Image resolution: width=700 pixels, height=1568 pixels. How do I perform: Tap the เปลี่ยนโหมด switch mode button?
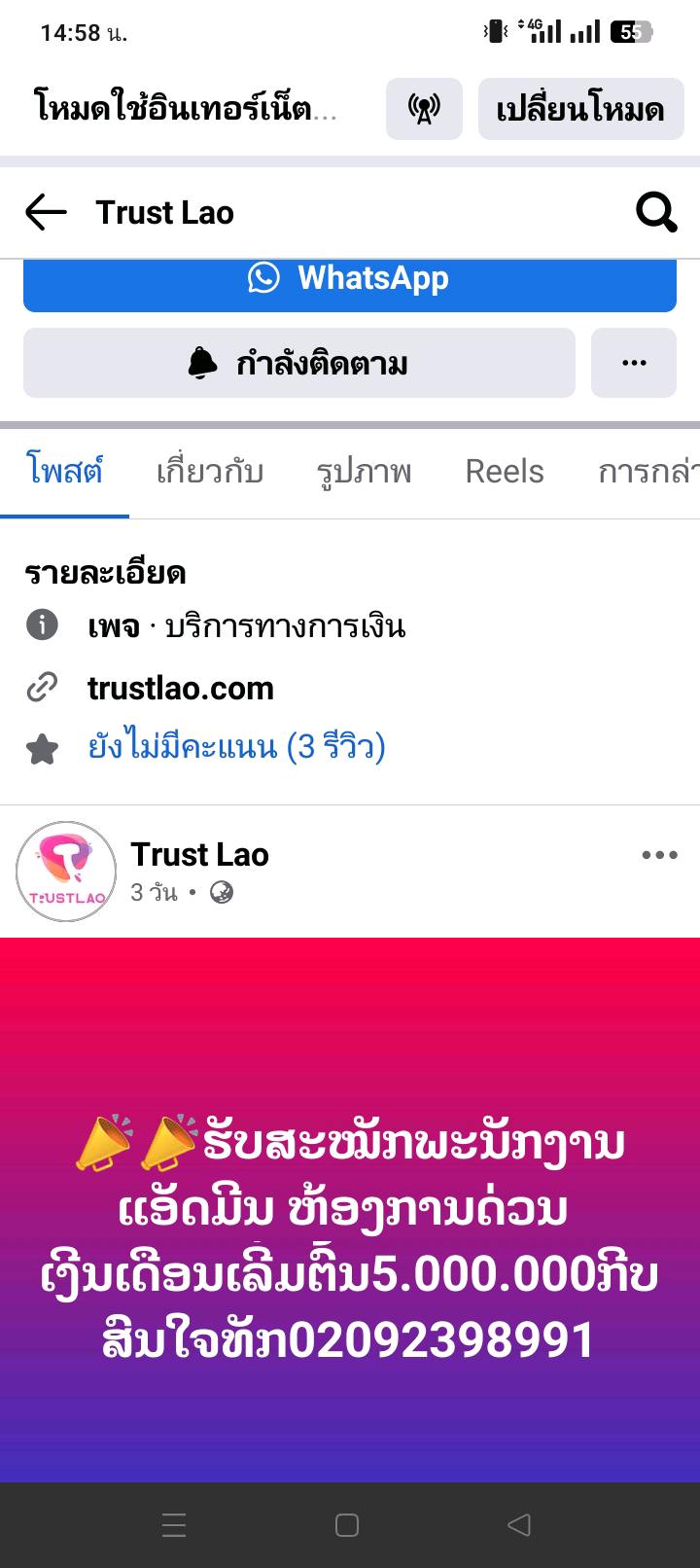(580, 109)
